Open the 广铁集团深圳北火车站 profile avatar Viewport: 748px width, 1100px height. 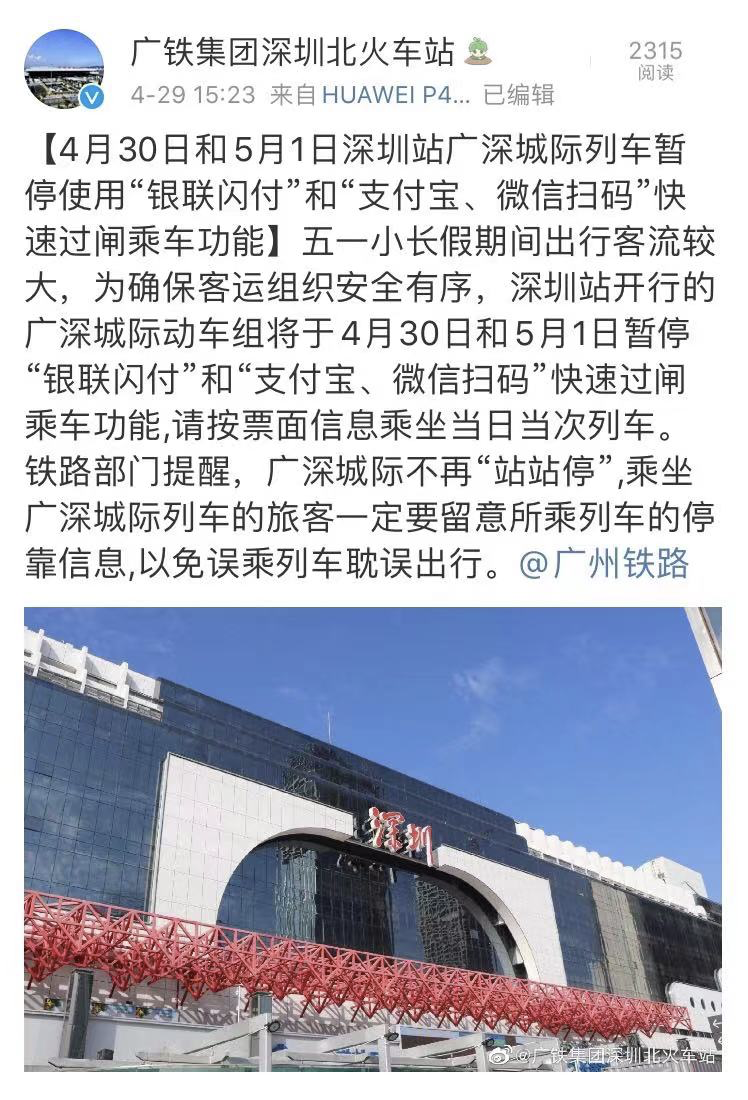[x=64, y=69]
